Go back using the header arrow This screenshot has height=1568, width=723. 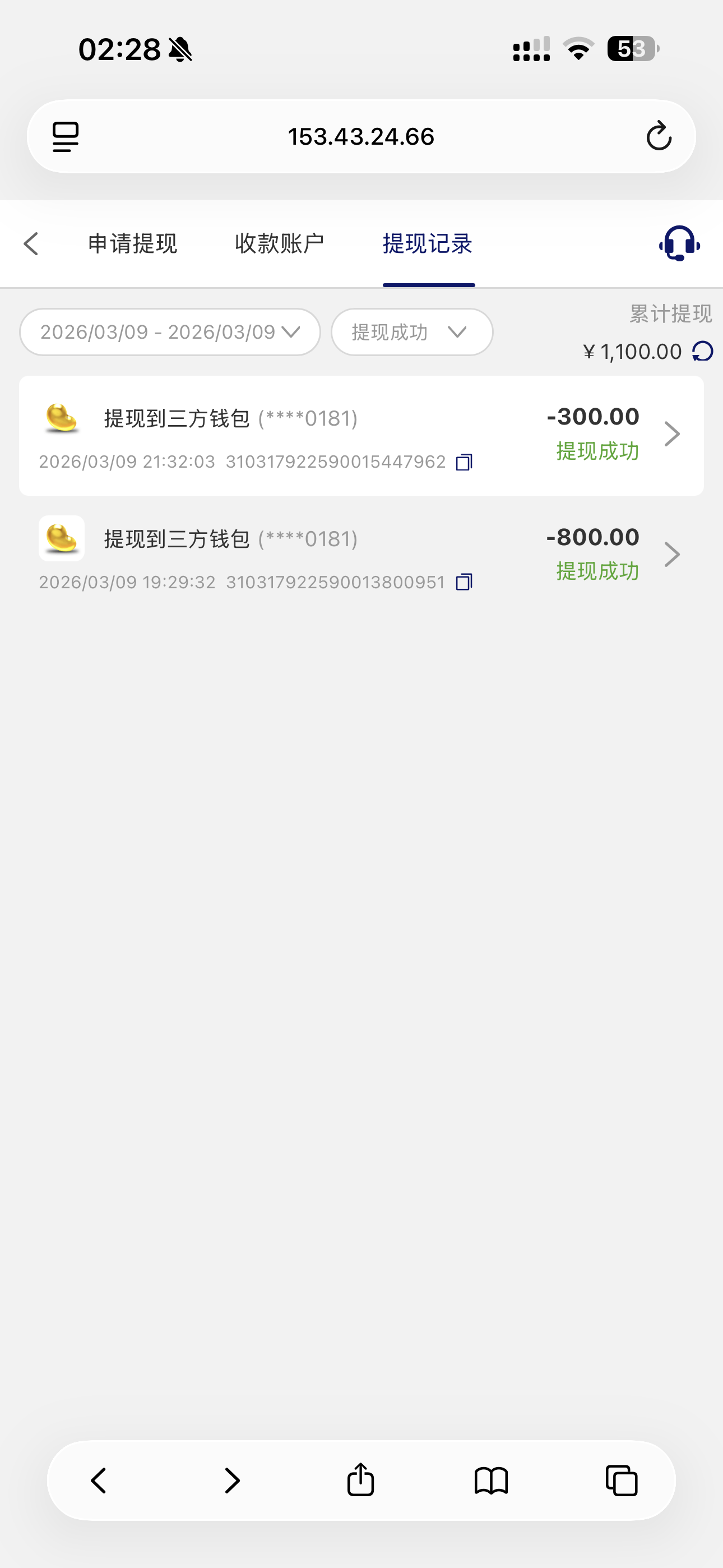31,243
